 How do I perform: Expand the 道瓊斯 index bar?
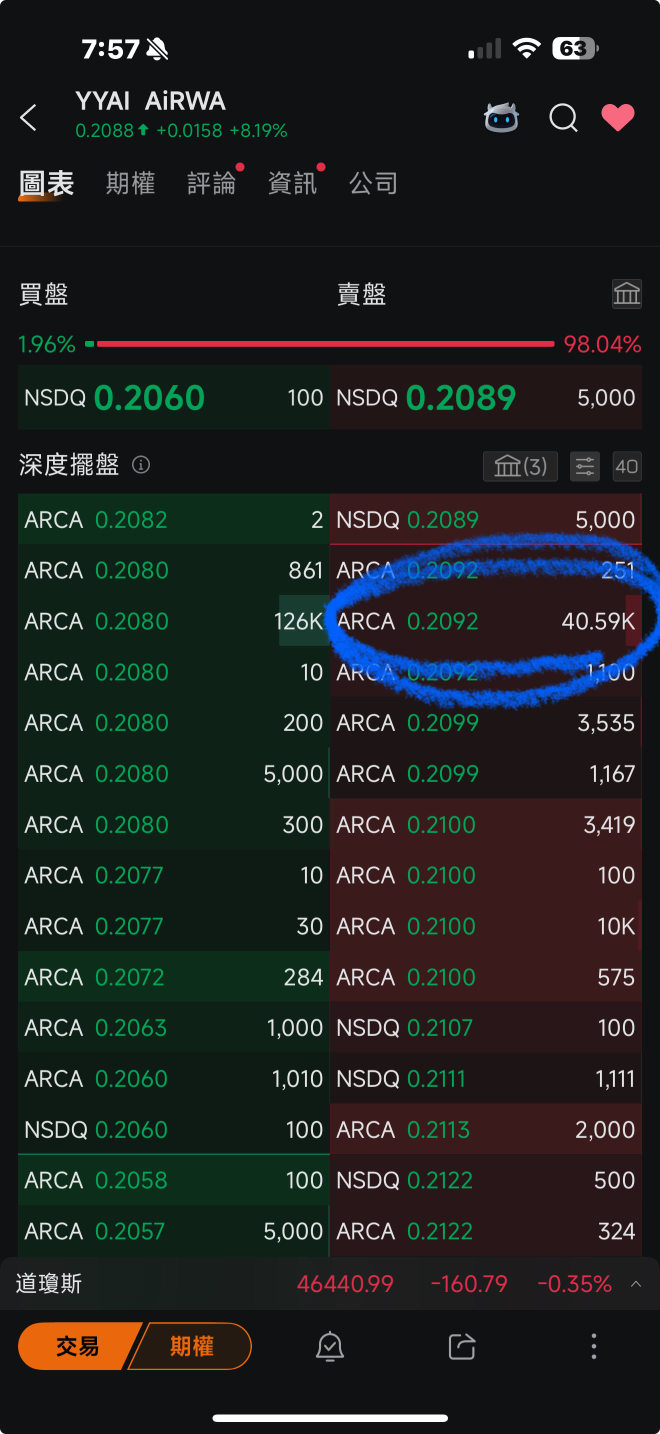[x=636, y=1284]
